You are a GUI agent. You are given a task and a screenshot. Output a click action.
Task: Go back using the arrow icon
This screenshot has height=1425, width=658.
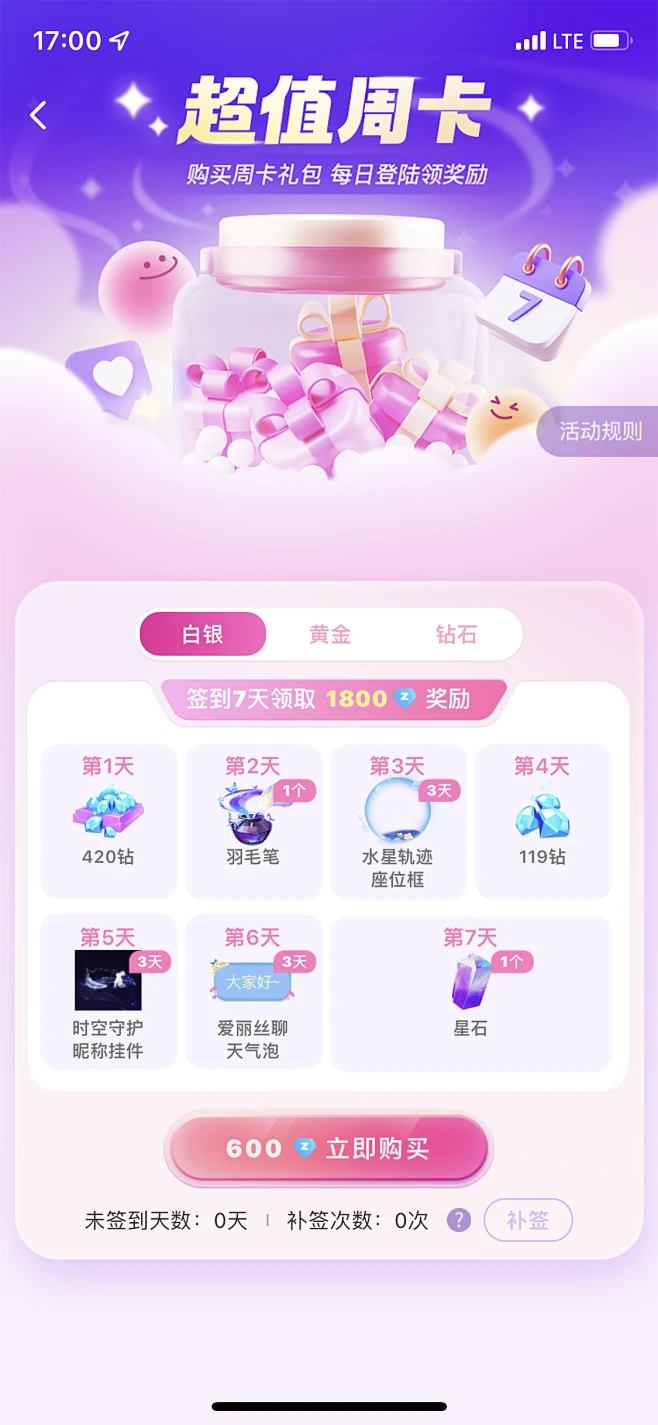38,115
